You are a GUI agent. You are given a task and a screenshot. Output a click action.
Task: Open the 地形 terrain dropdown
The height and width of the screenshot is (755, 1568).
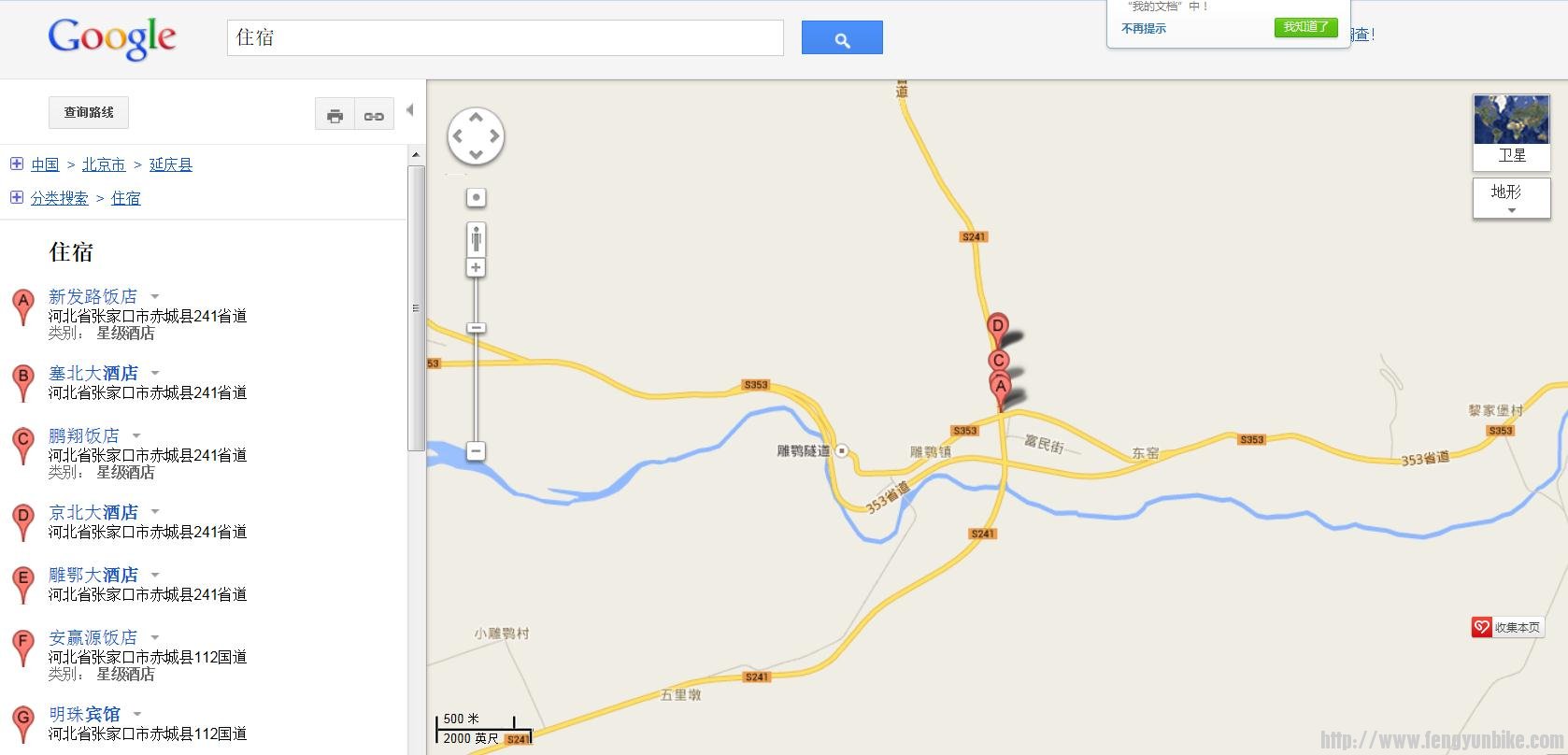click(x=1511, y=198)
